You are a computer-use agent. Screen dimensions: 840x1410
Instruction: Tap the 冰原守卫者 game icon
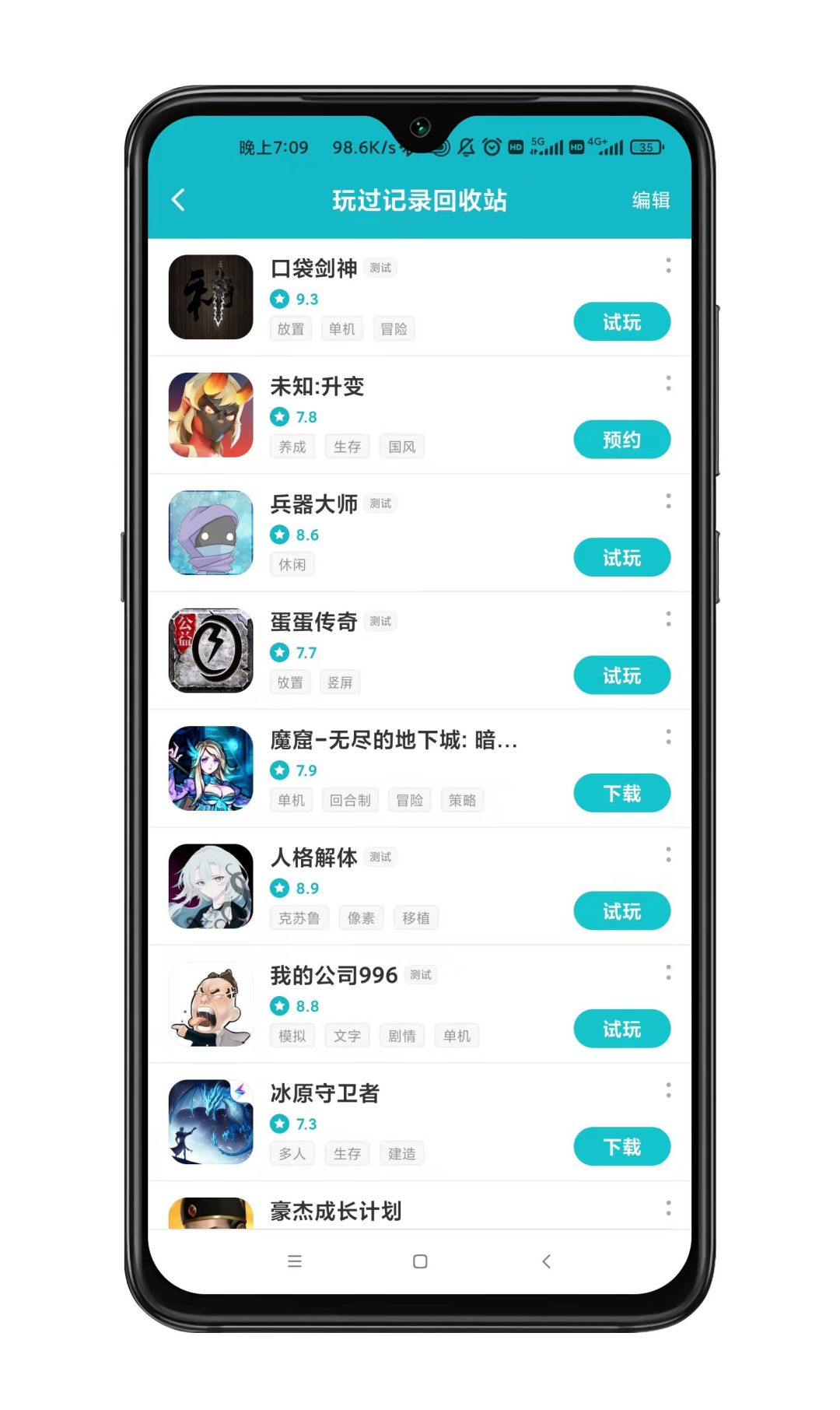coord(209,1123)
